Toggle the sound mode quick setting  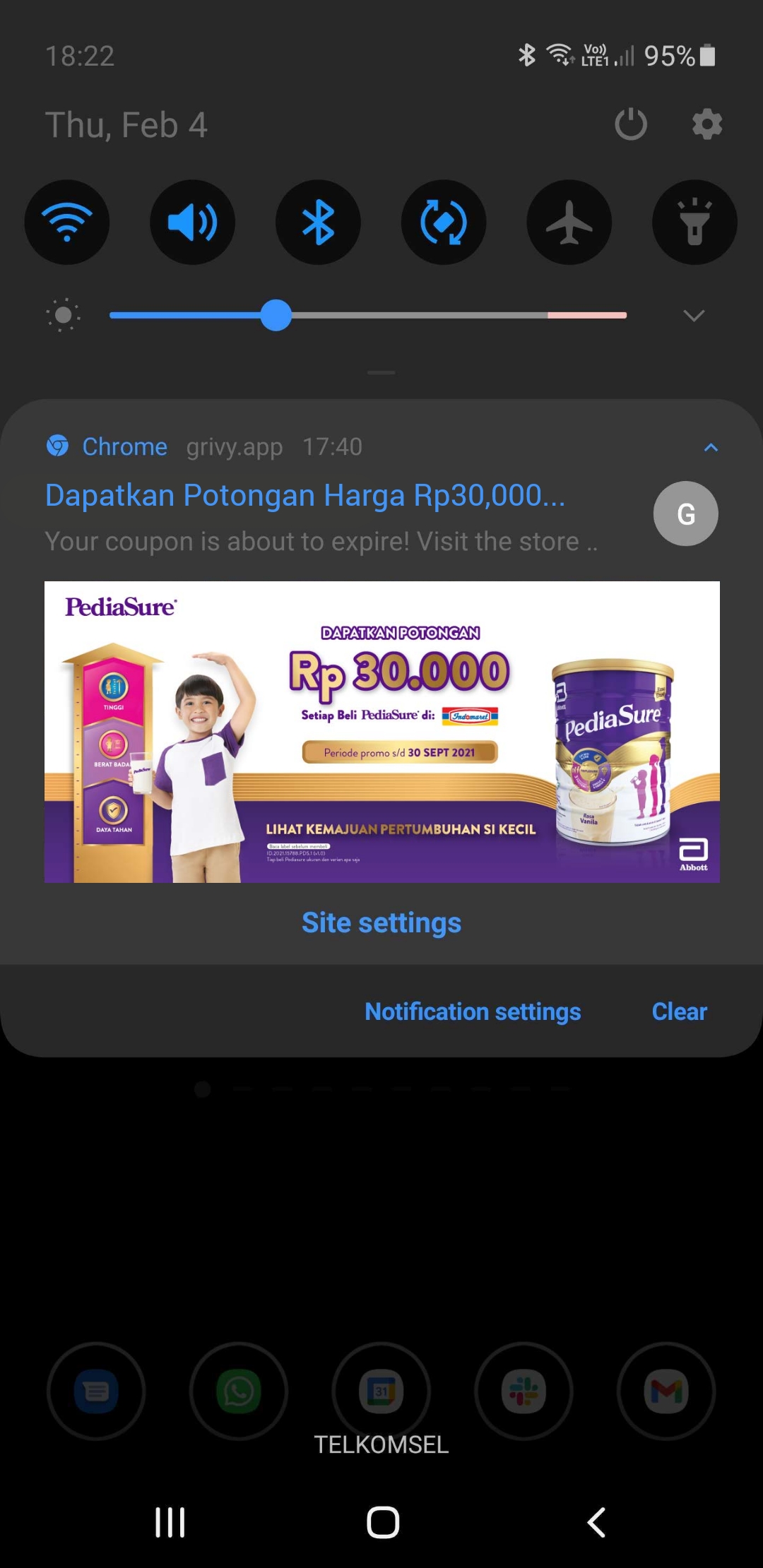[x=193, y=222]
